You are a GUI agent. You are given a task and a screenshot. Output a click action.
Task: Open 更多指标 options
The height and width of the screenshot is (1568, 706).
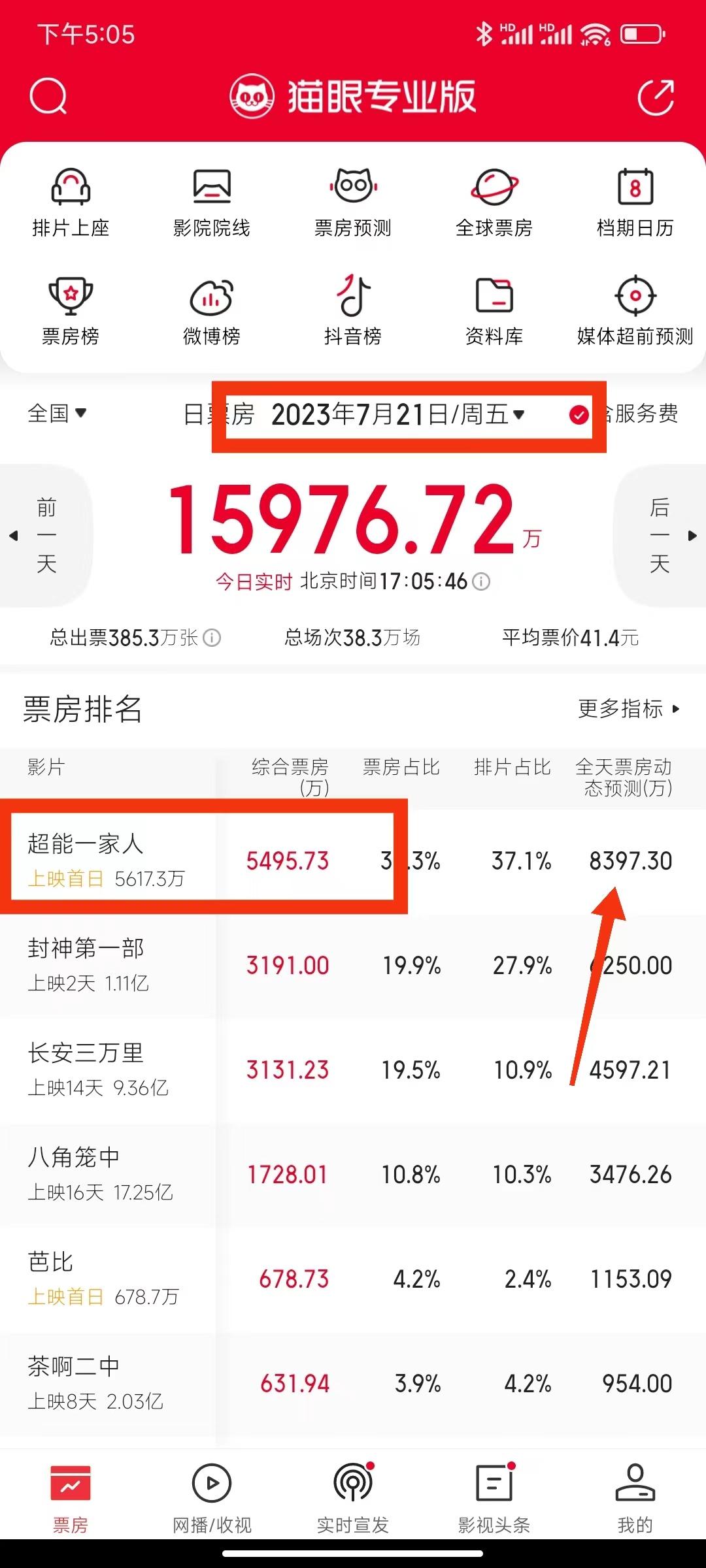(629, 709)
